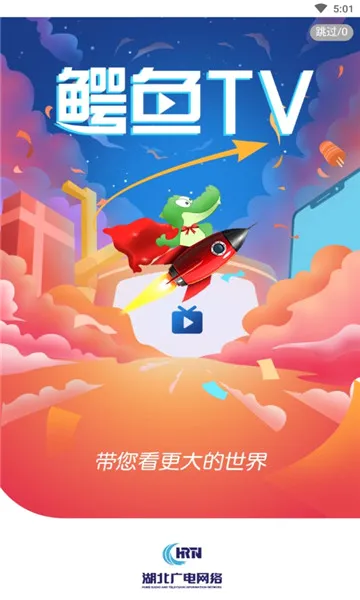Image resolution: width=360 pixels, height=600 pixels.
Task: Skip the splash screen with 跳过
Action: (x=331, y=32)
